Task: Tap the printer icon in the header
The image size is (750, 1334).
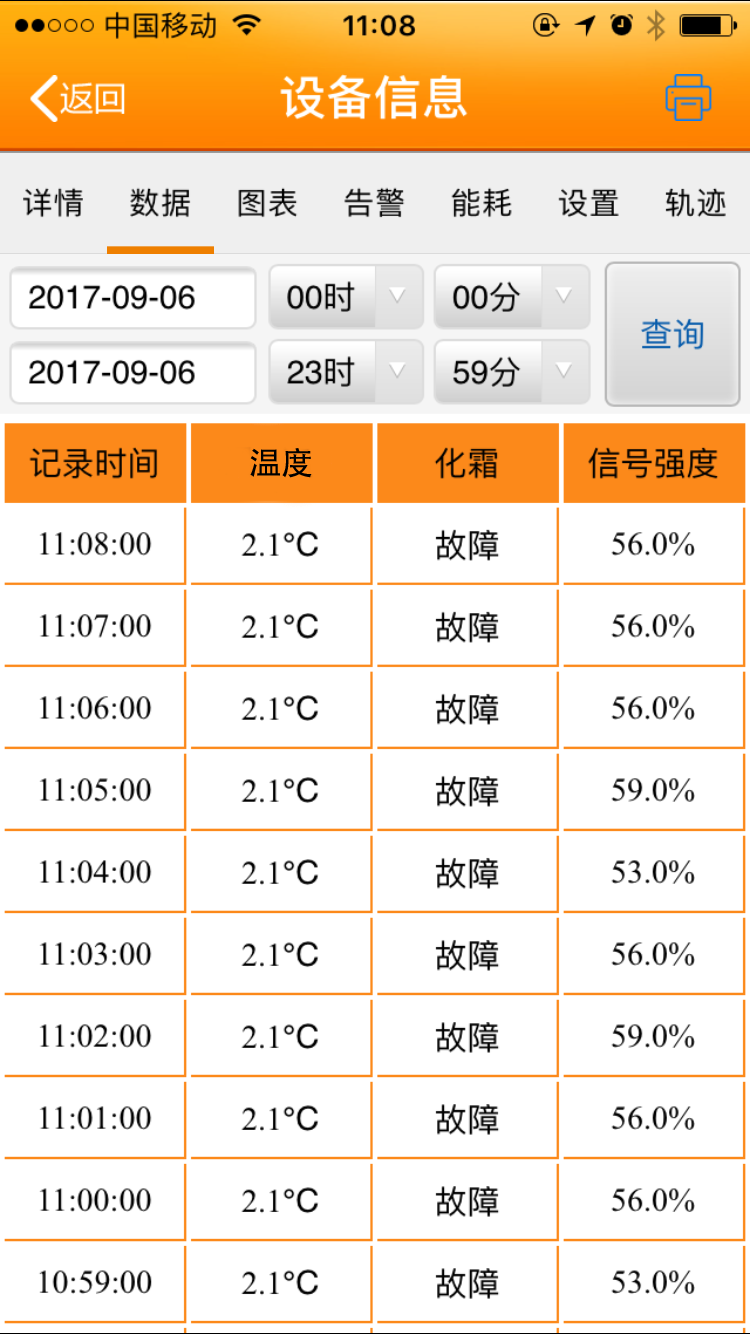Action: [688, 98]
